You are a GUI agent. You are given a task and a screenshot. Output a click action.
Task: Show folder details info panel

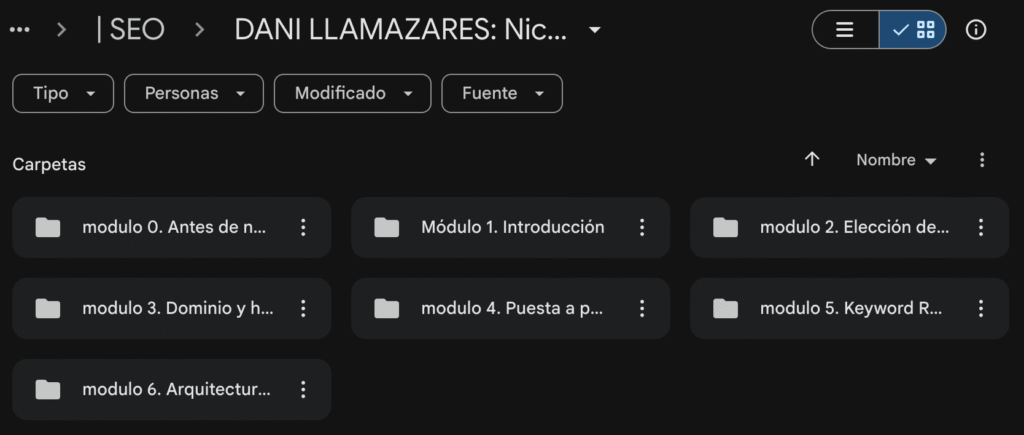pyautogui.click(x=976, y=30)
